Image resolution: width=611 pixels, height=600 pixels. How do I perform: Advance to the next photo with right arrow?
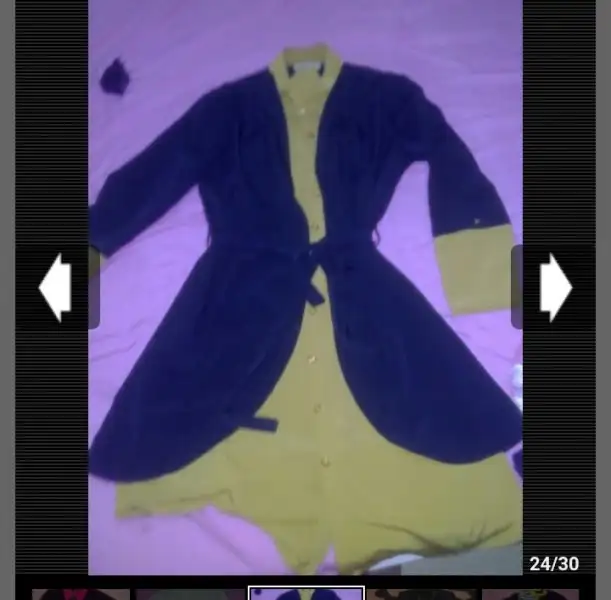click(555, 287)
